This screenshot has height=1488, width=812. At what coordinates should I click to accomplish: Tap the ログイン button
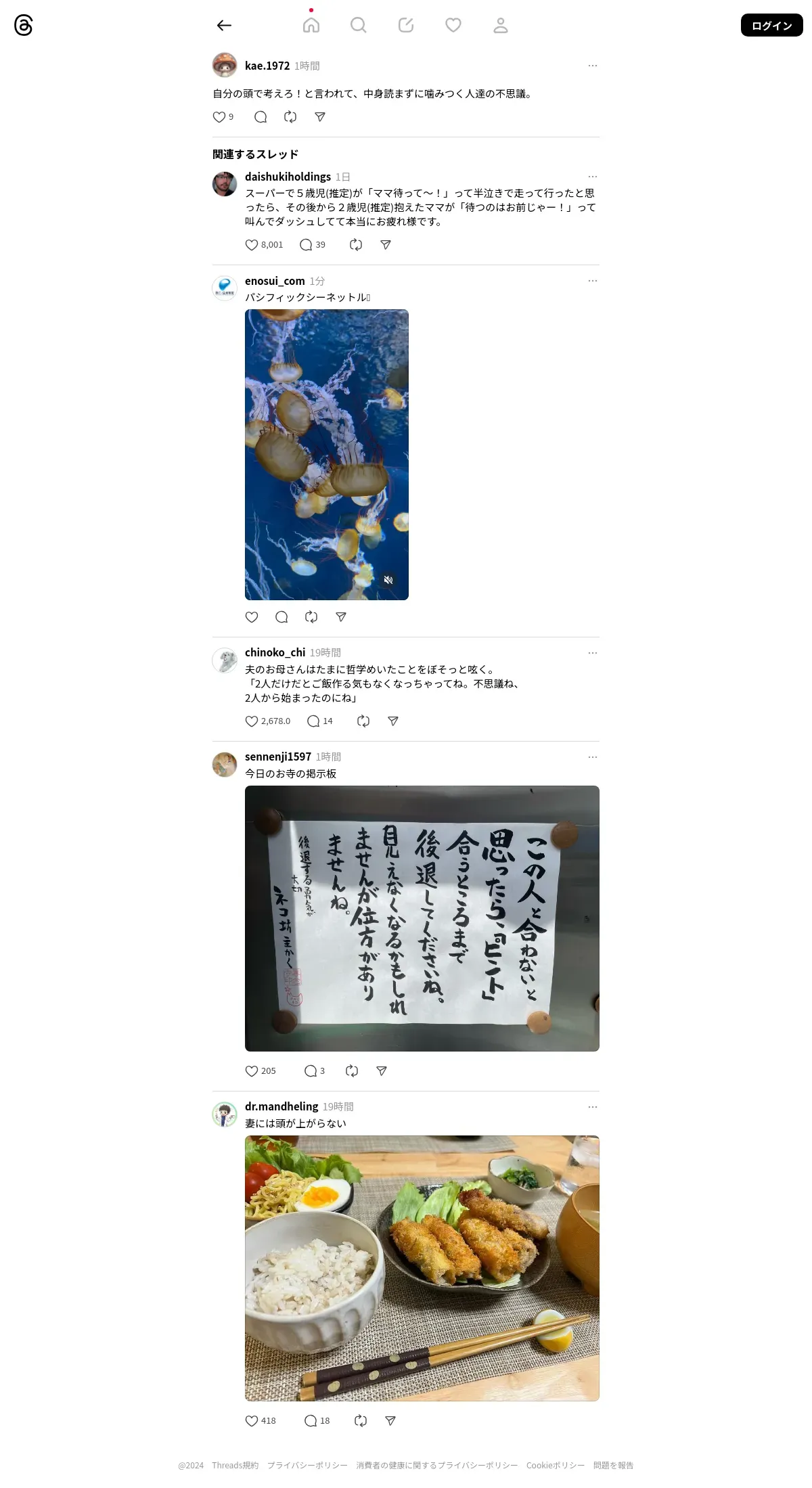pyautogui.click(x=771, y=26)
